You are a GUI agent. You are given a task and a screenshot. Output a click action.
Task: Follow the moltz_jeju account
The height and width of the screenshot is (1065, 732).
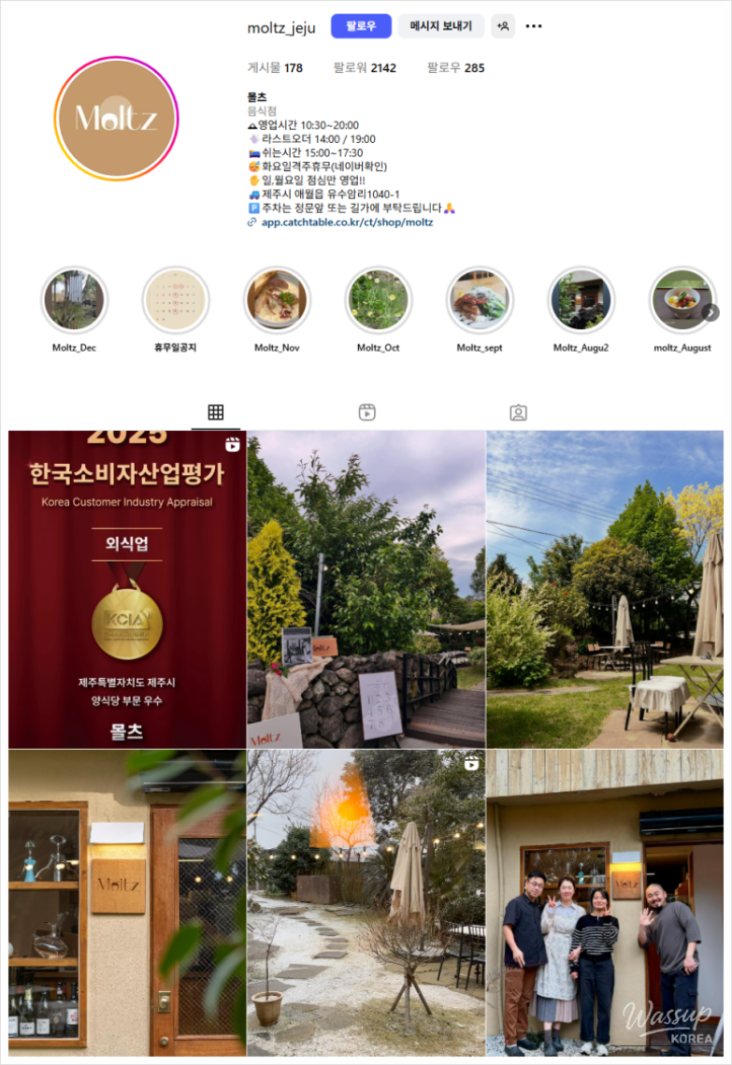(x=361, y=26)
